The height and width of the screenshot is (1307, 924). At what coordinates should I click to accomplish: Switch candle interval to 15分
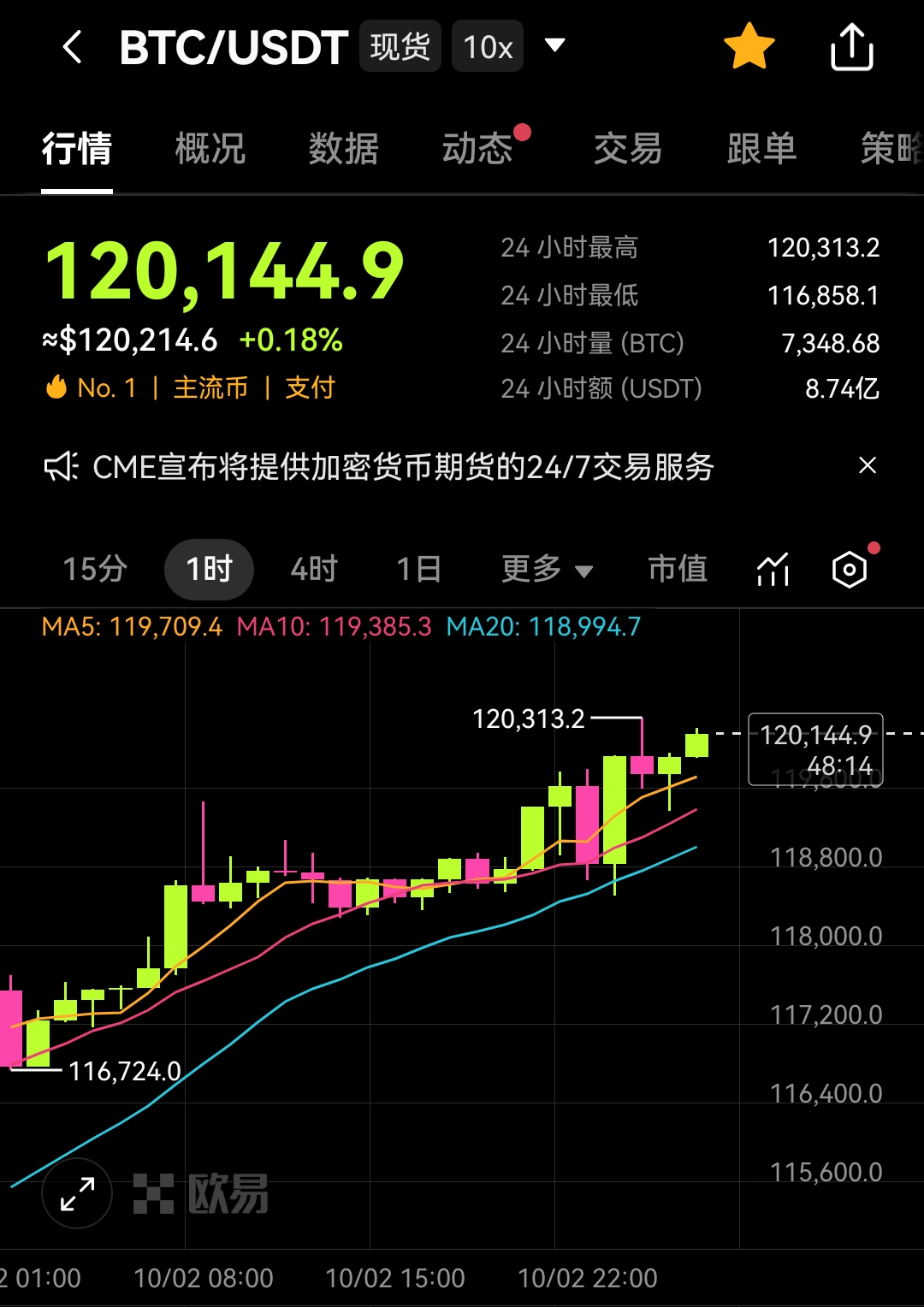[x=94, y=568]
